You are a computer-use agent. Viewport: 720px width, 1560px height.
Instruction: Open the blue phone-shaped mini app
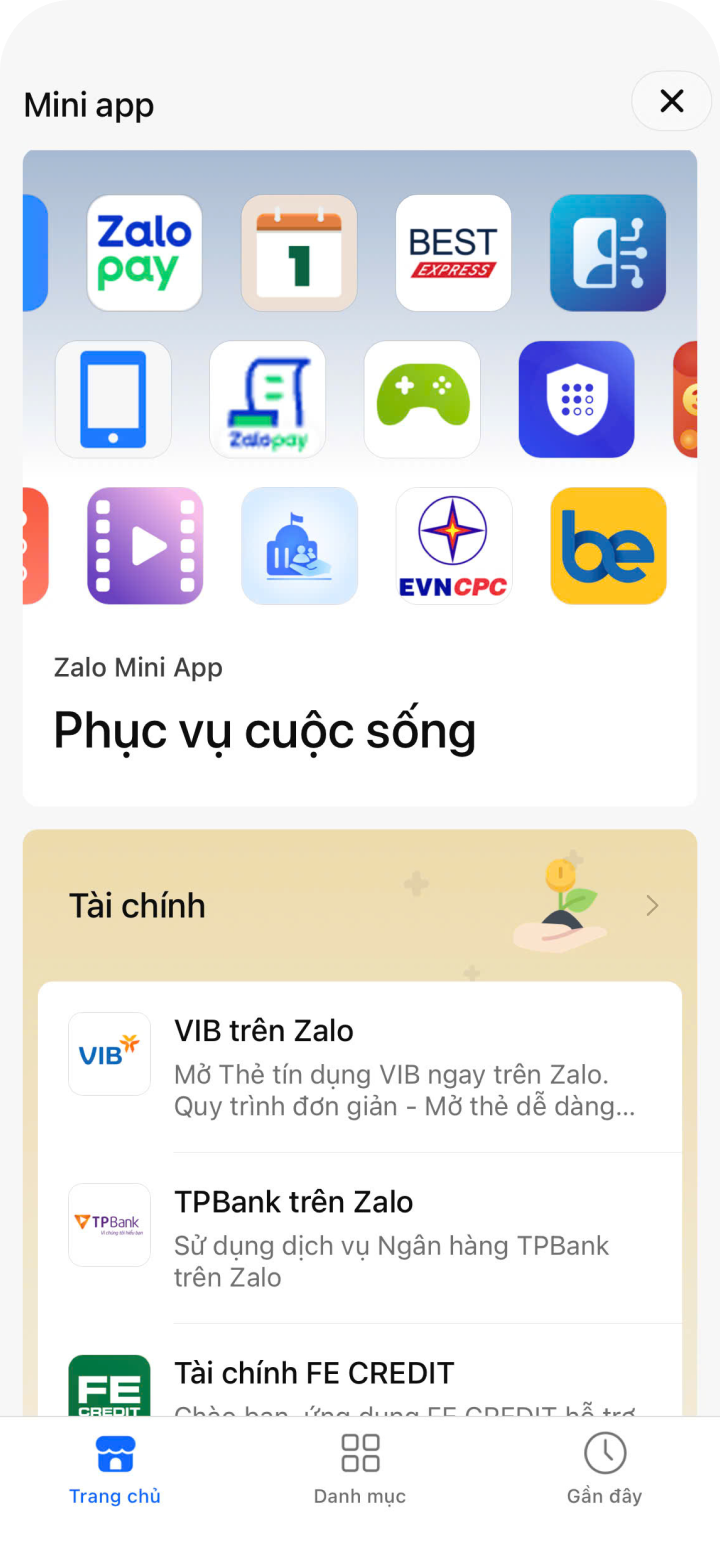point(112,398)
